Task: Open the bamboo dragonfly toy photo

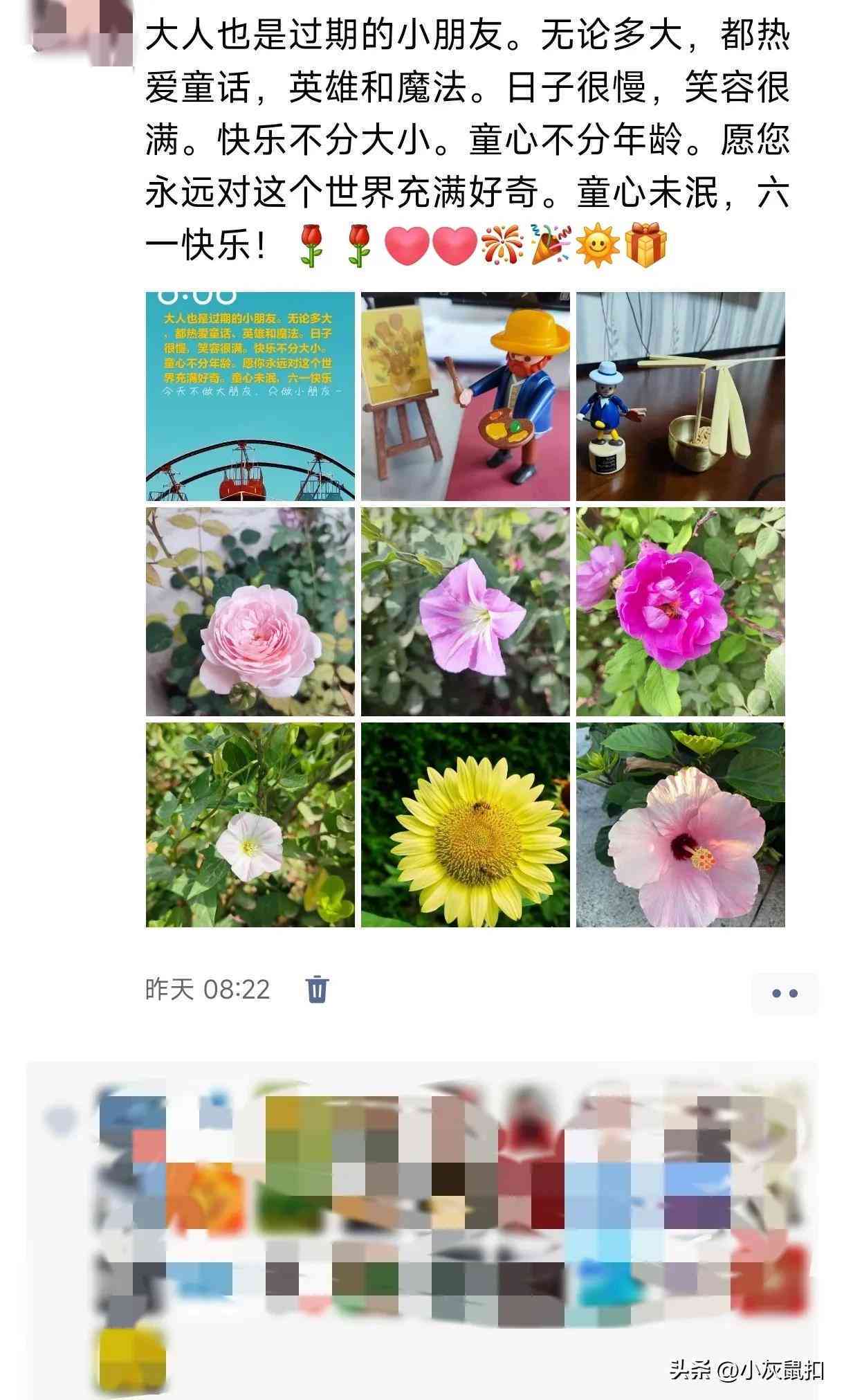Action: tap(681, 397)
